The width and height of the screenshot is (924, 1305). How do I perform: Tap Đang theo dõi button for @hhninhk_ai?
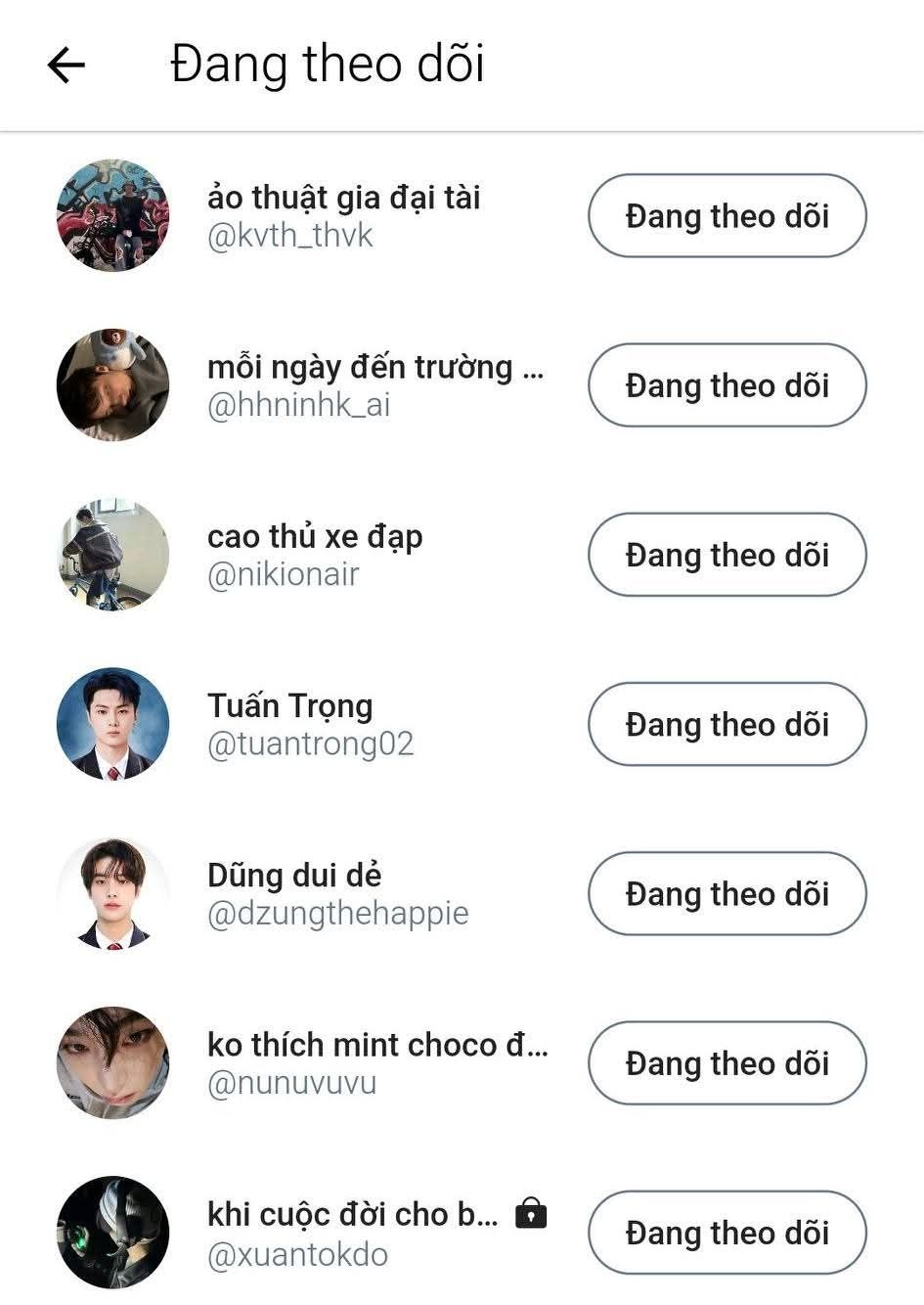(726, 385)
